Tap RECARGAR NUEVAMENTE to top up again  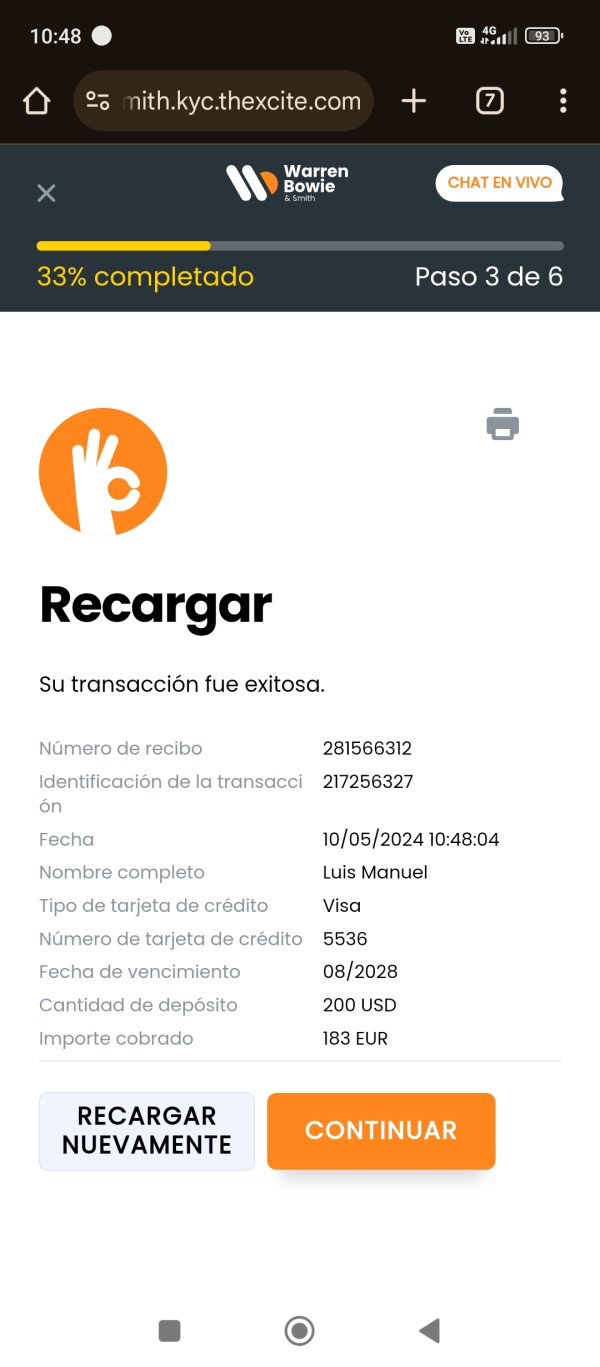(147, 1131)
